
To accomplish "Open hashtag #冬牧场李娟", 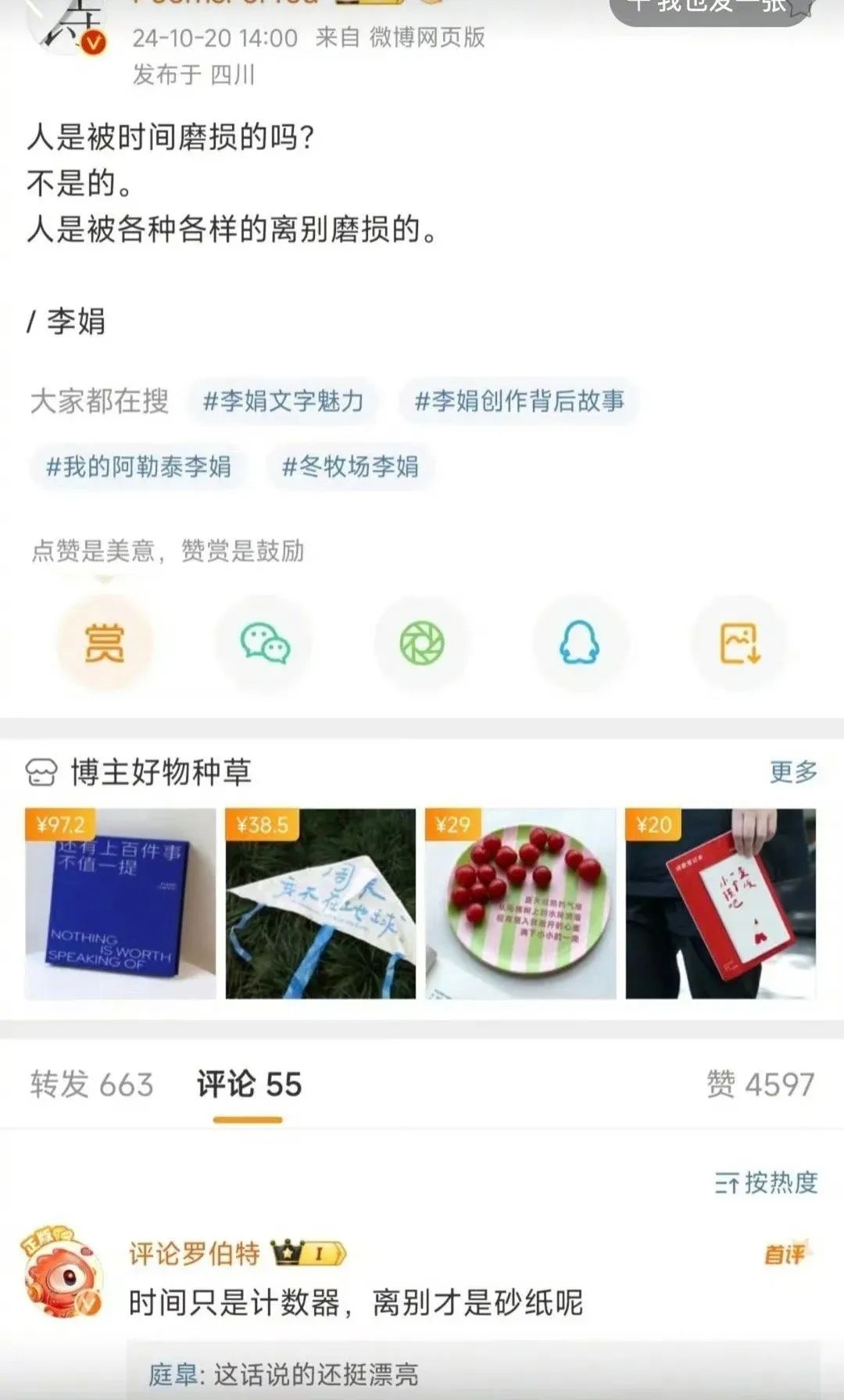I will [350, 467].
